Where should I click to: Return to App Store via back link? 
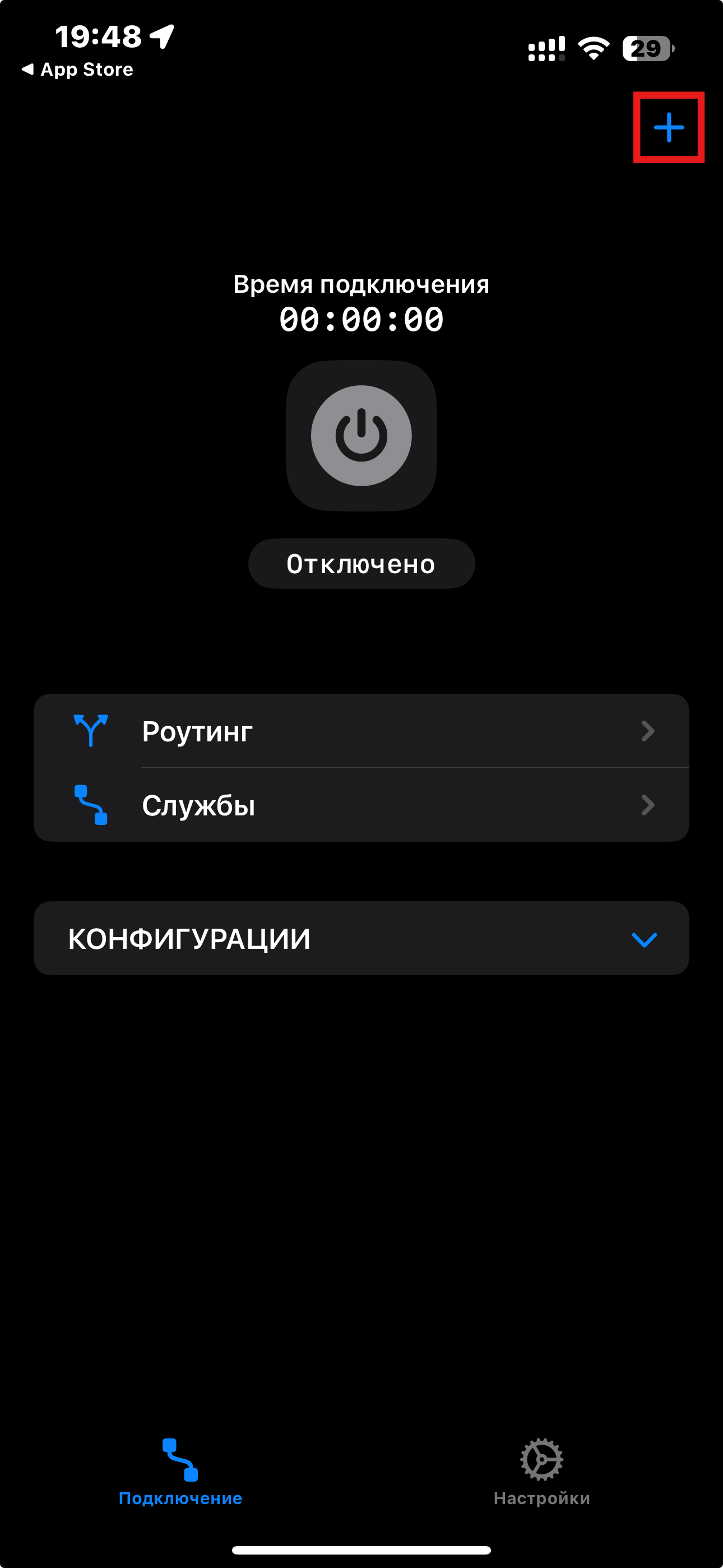[78, 70]
